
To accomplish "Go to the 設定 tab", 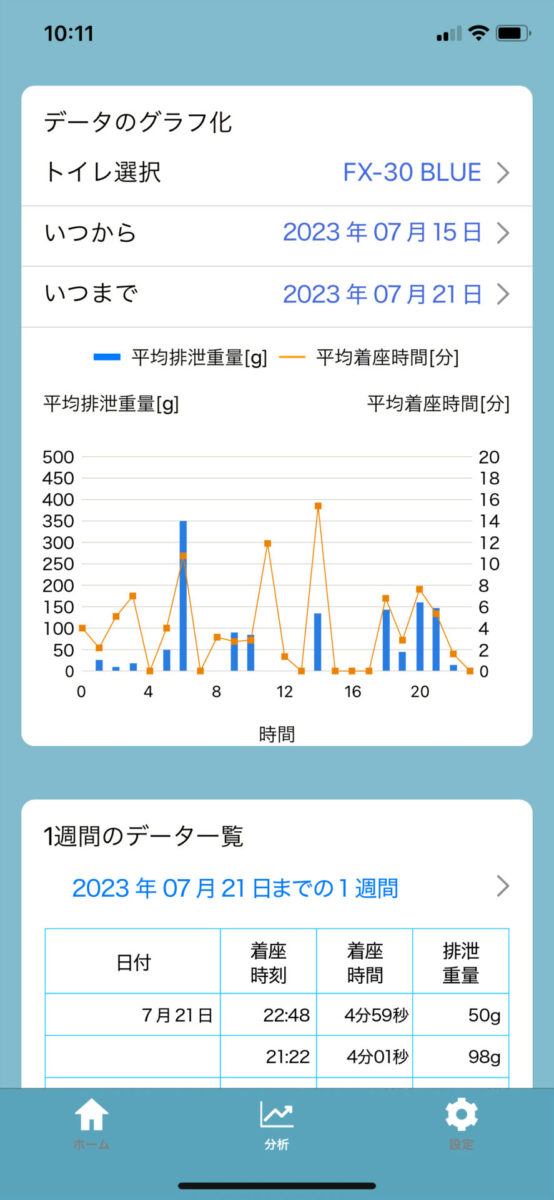I will pos(461,1125).
